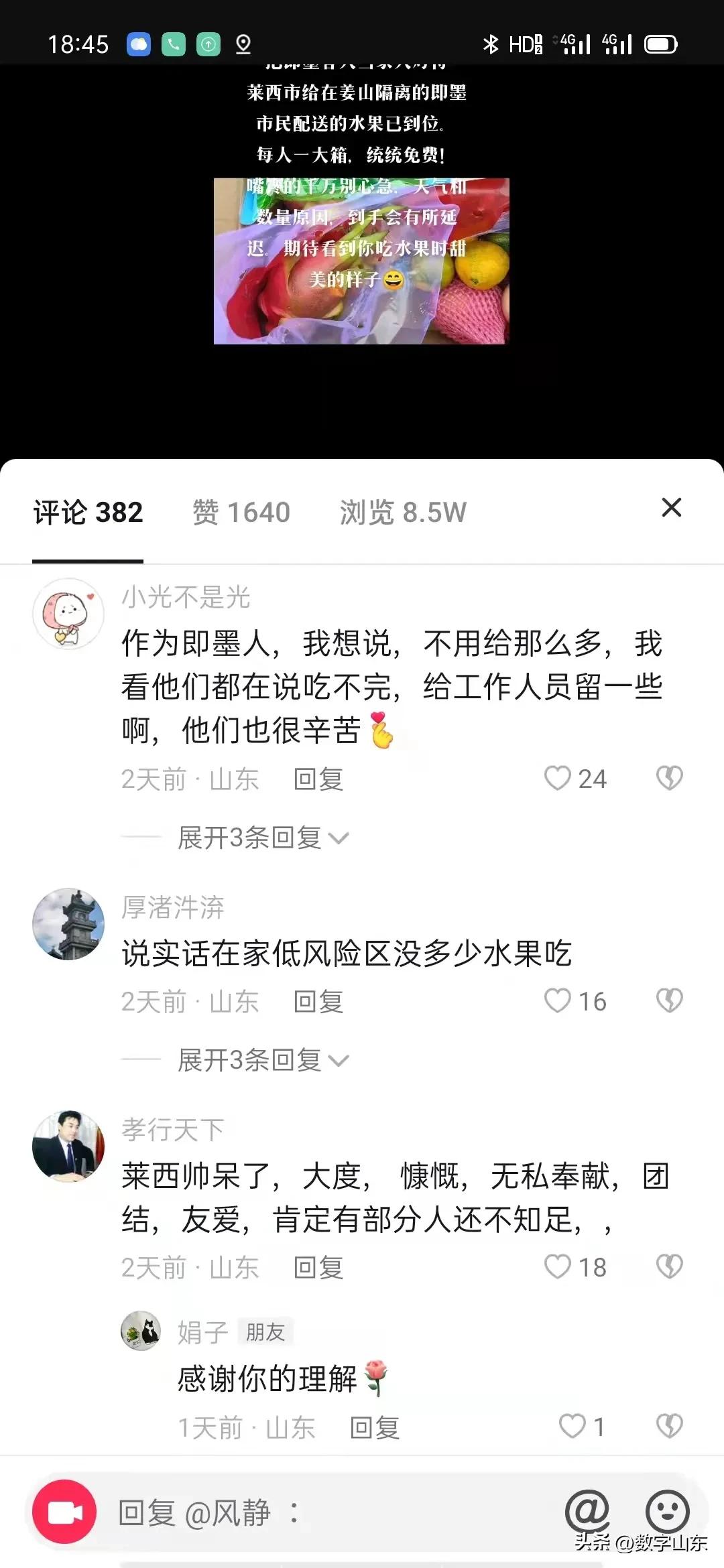The width and height of the screenshot is (724, 1568).
Task: Switch to the 浏览 8.5W tab
Action: pyautogui.click(x=403, y=511)
